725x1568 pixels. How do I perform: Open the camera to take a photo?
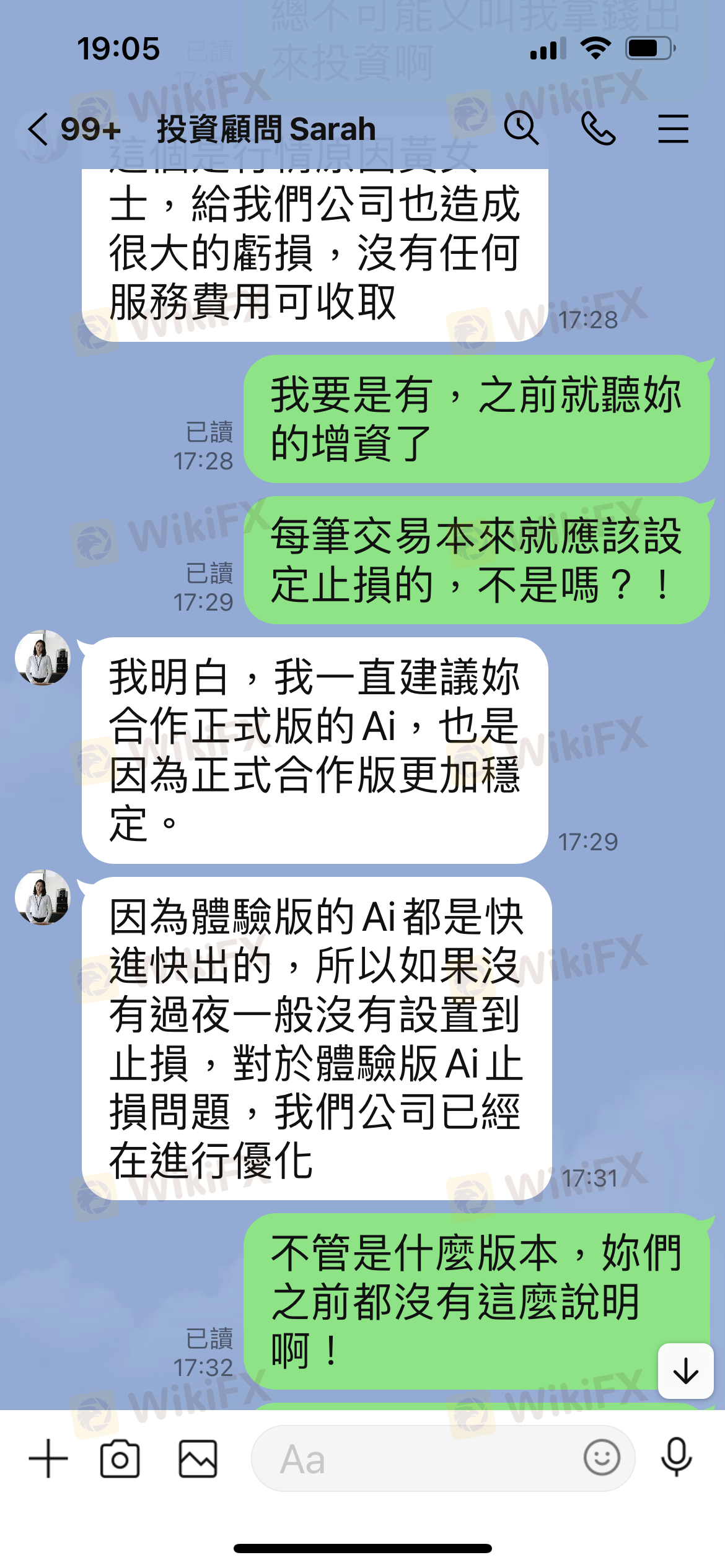coord(120,1458)
